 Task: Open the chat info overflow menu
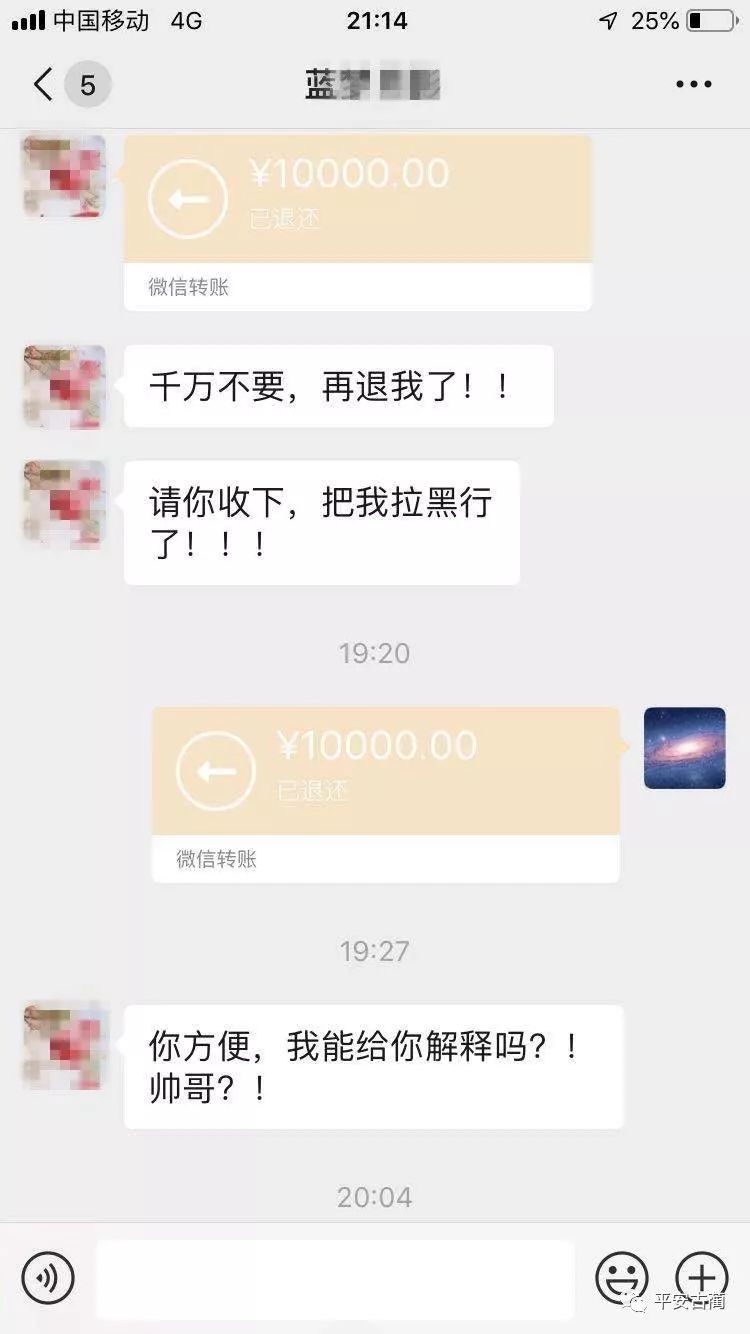tap(693, 85)
